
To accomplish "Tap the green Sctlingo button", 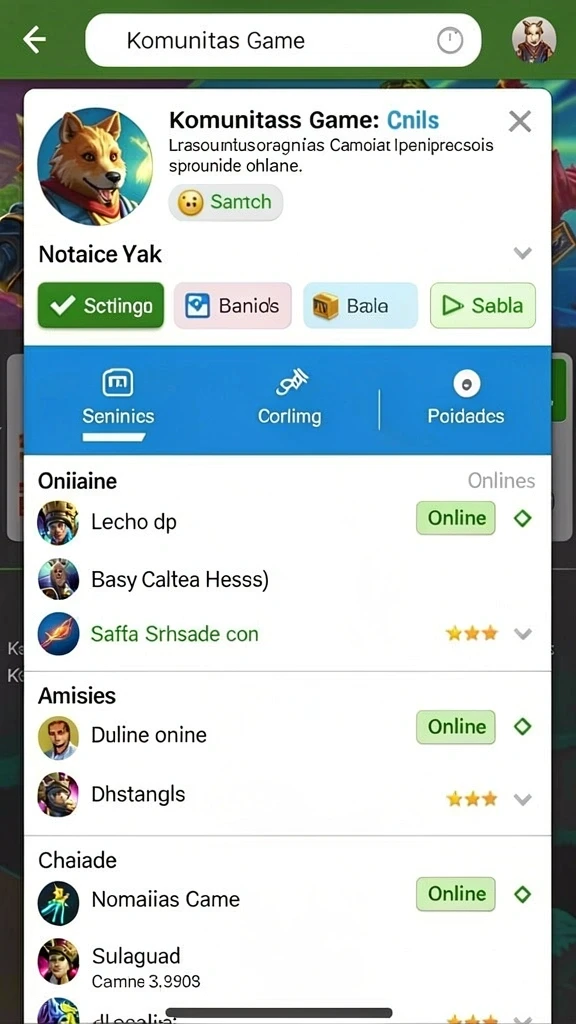I will tap(101, 305).
